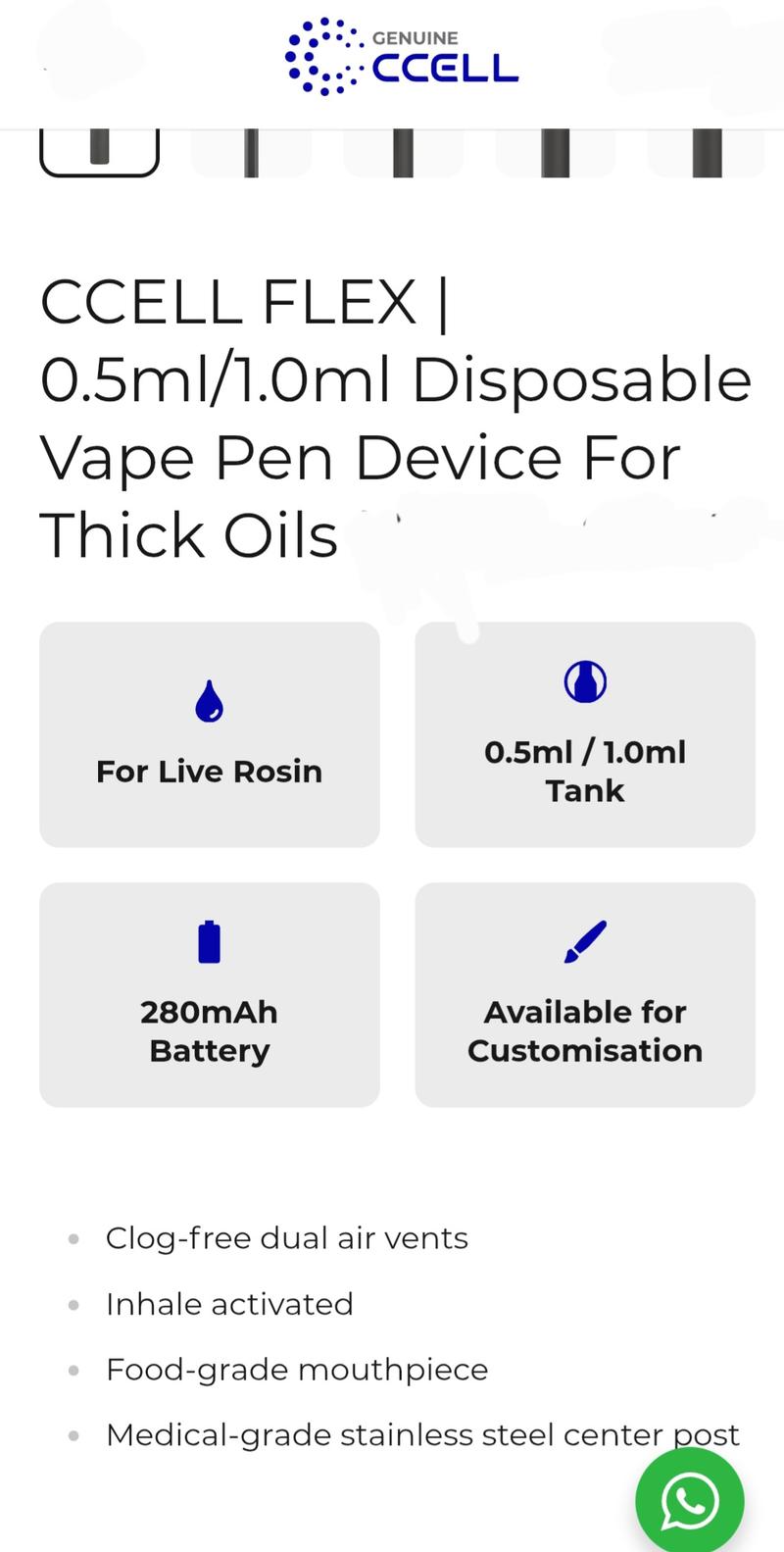The image size is (784, 1552).
Task: Select the outlined product image thumbnail
Action: [x=99, y=151]
